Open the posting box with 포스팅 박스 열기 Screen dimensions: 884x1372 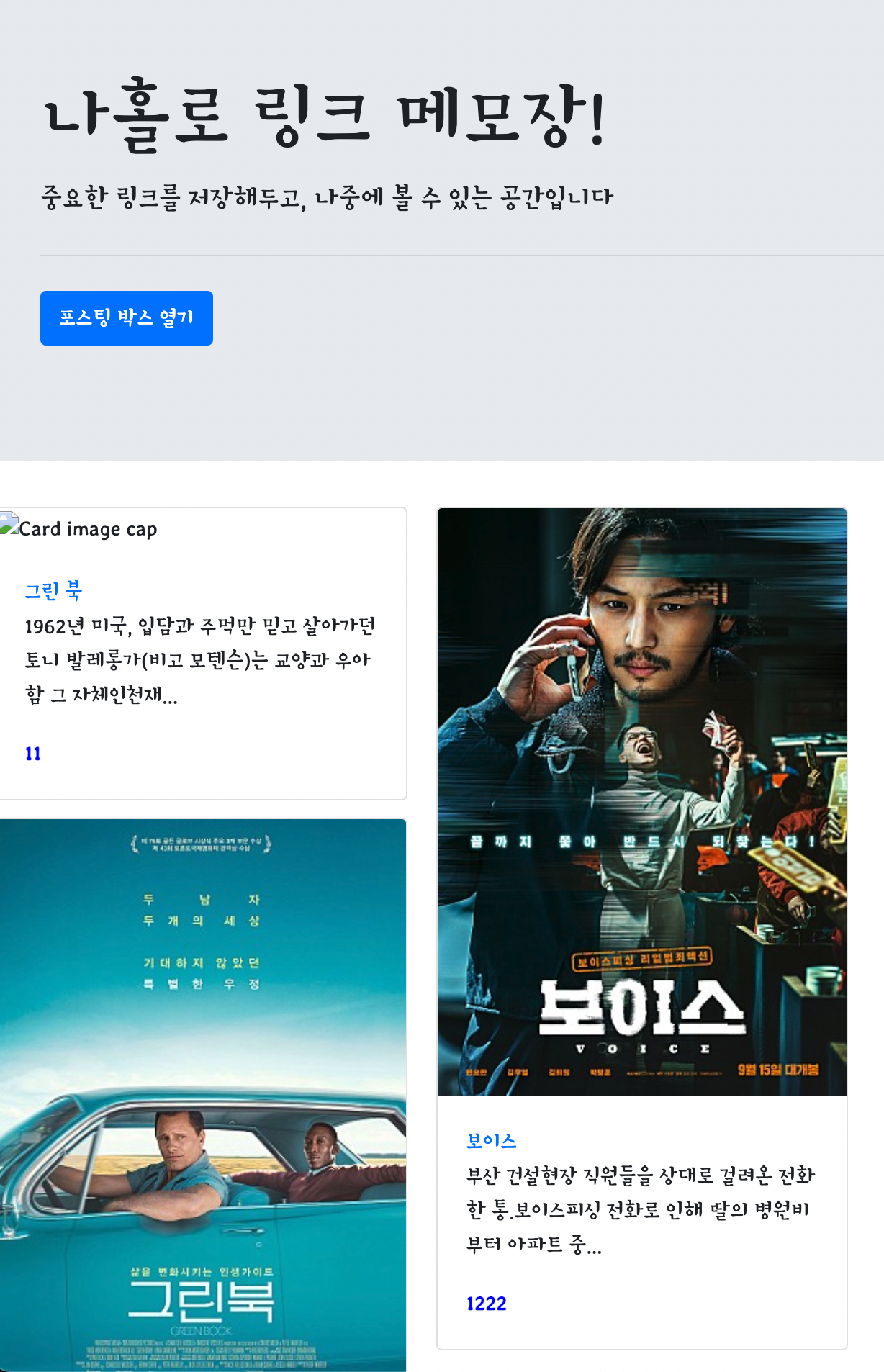[x=127, y=318]
